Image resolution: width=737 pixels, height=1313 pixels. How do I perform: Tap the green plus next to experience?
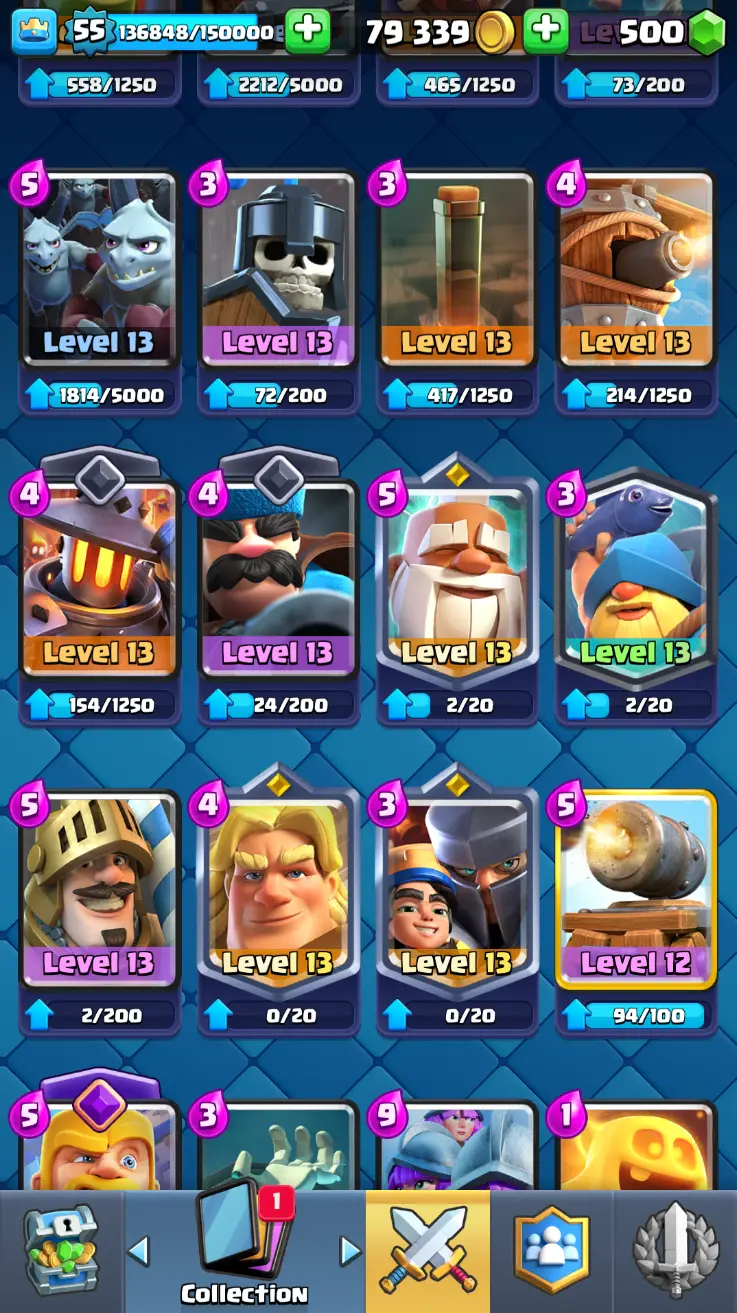307,32
